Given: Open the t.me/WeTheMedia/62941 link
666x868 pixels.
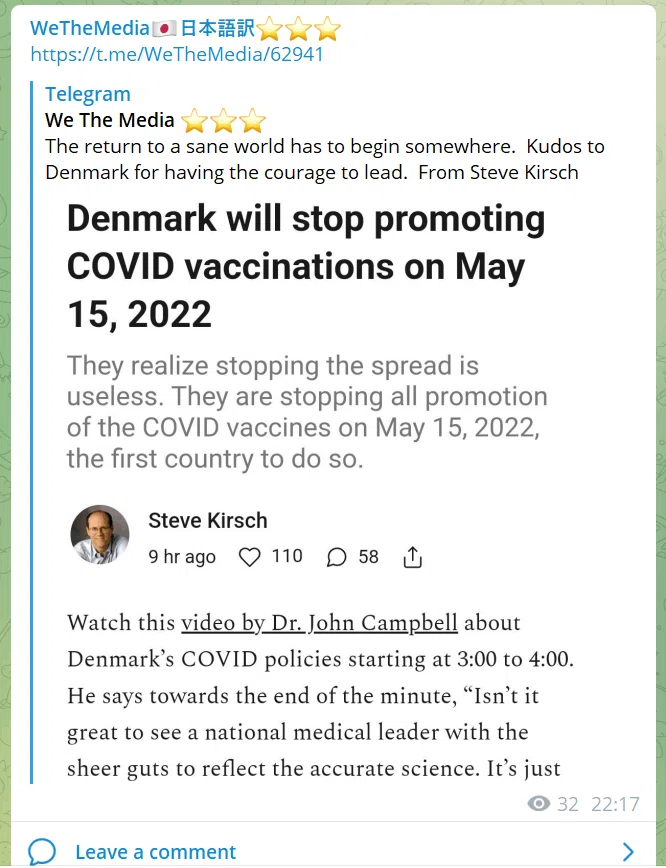Looking at the screenshot, I should [177, 54].
